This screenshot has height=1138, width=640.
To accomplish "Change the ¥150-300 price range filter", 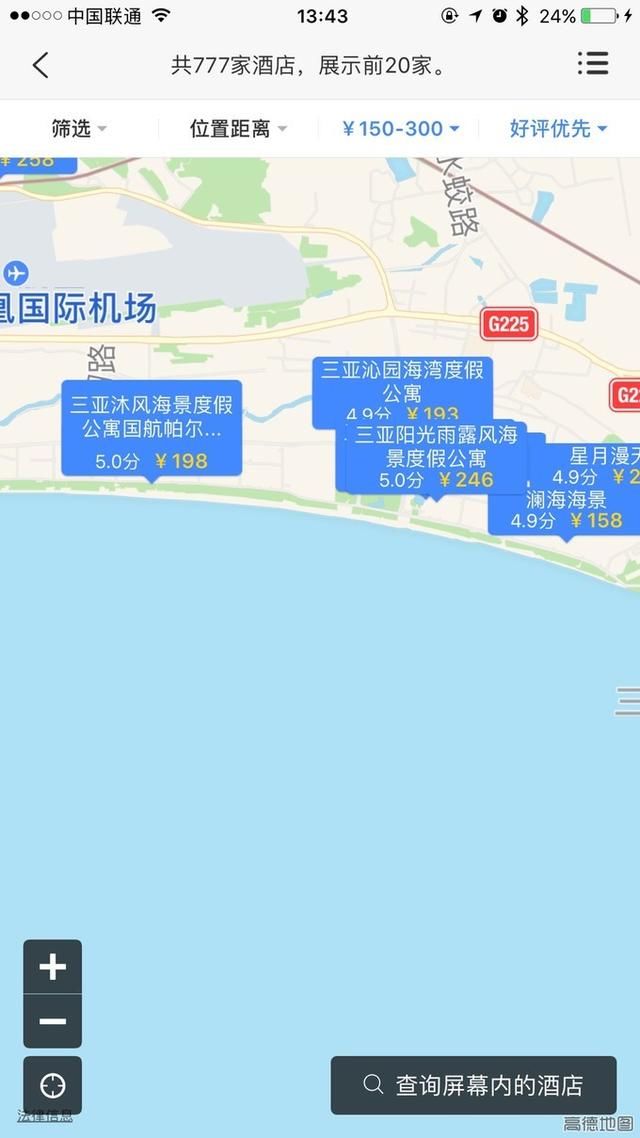I will pos(400,128).
